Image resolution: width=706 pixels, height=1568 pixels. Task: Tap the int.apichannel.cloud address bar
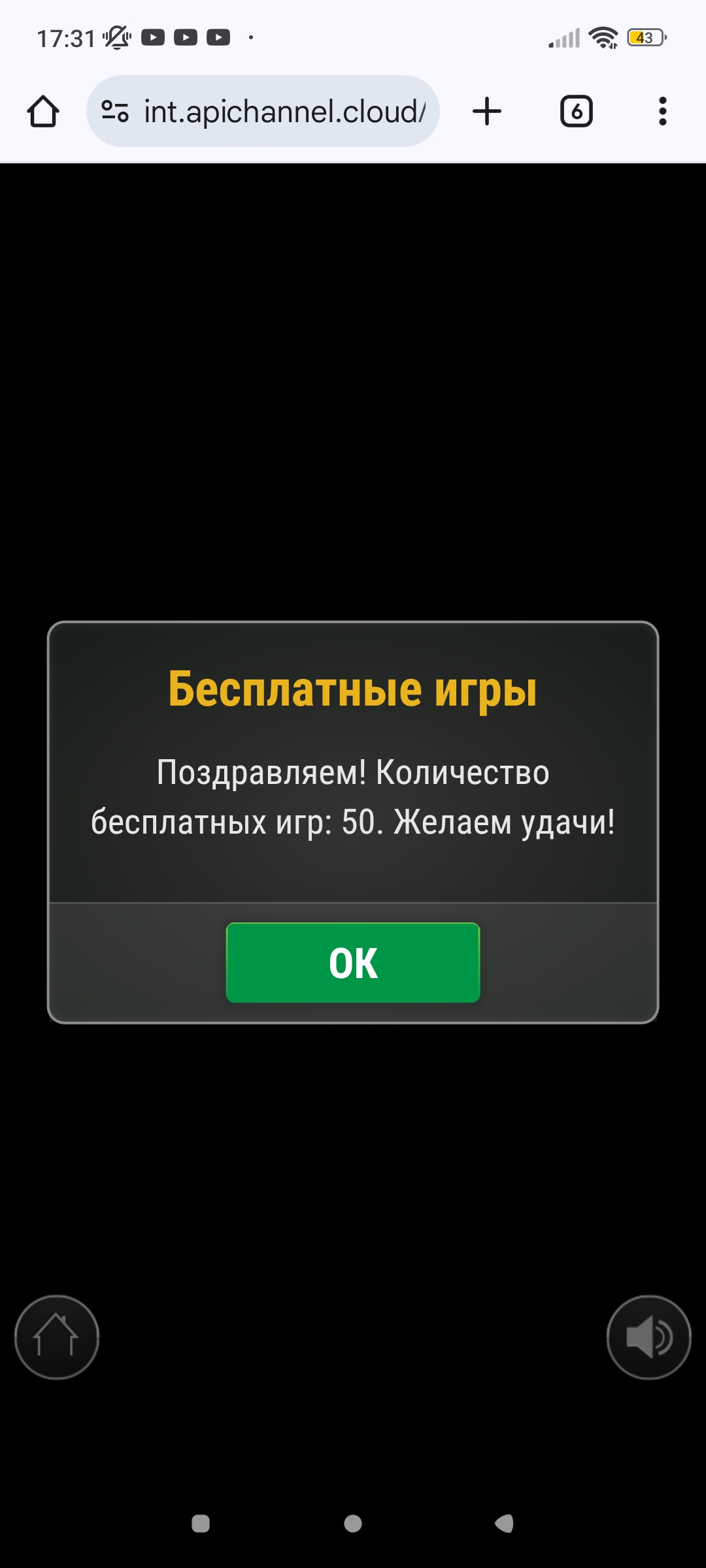click(284, 111)
